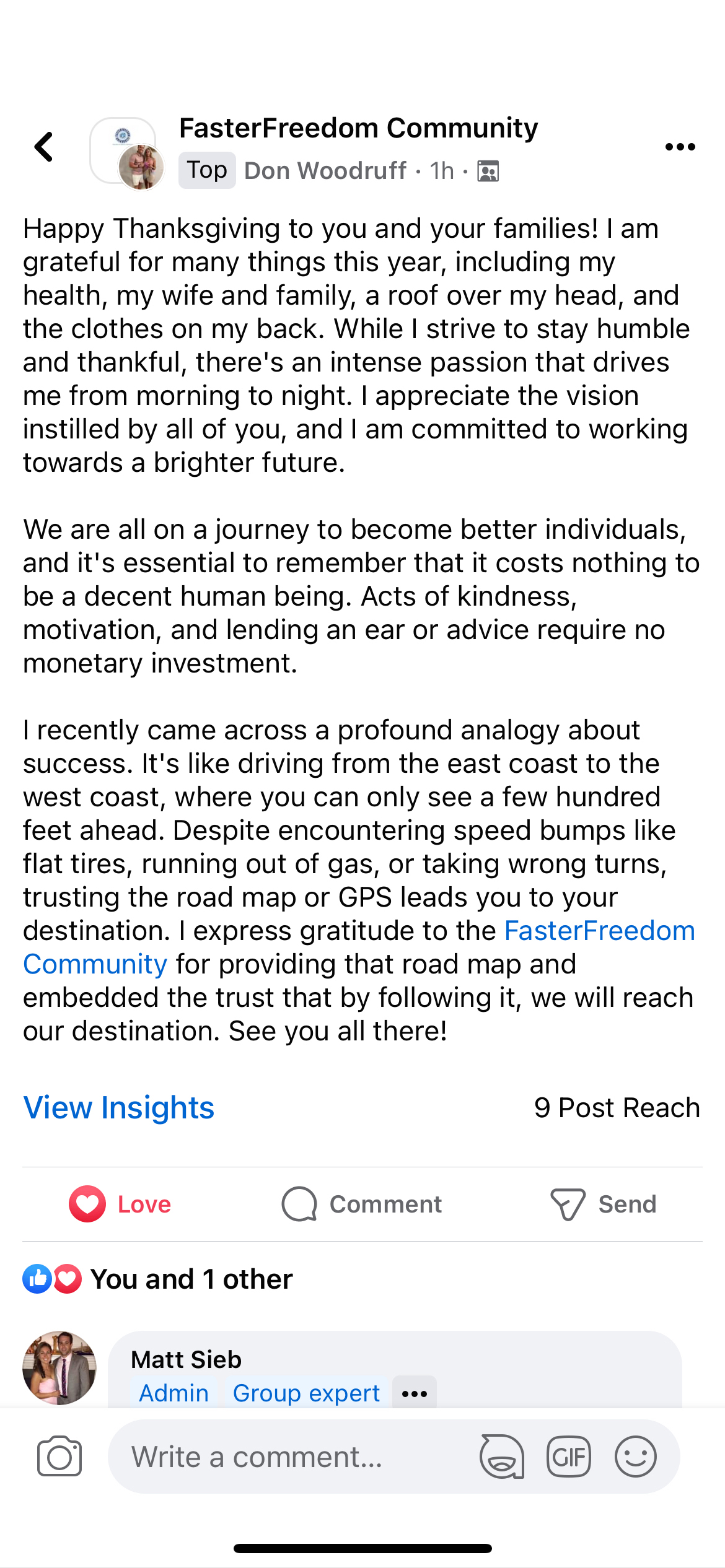Open the post overflow menu
The image size is (725, 1568).
coord(680,147)
